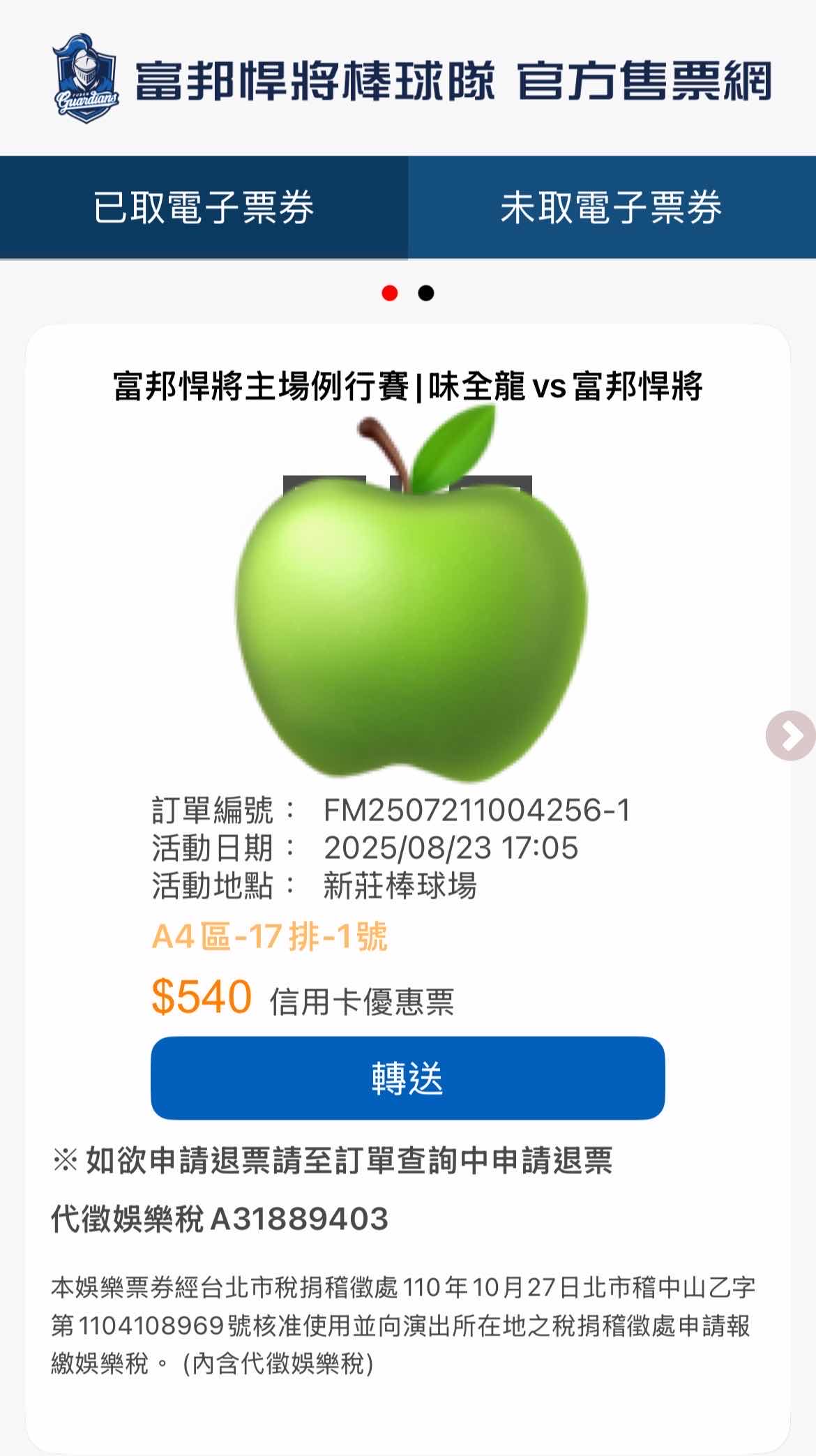The image size is (816, 1456).
Task: Go to next ticket with right arrow
Action: (792, 735)
